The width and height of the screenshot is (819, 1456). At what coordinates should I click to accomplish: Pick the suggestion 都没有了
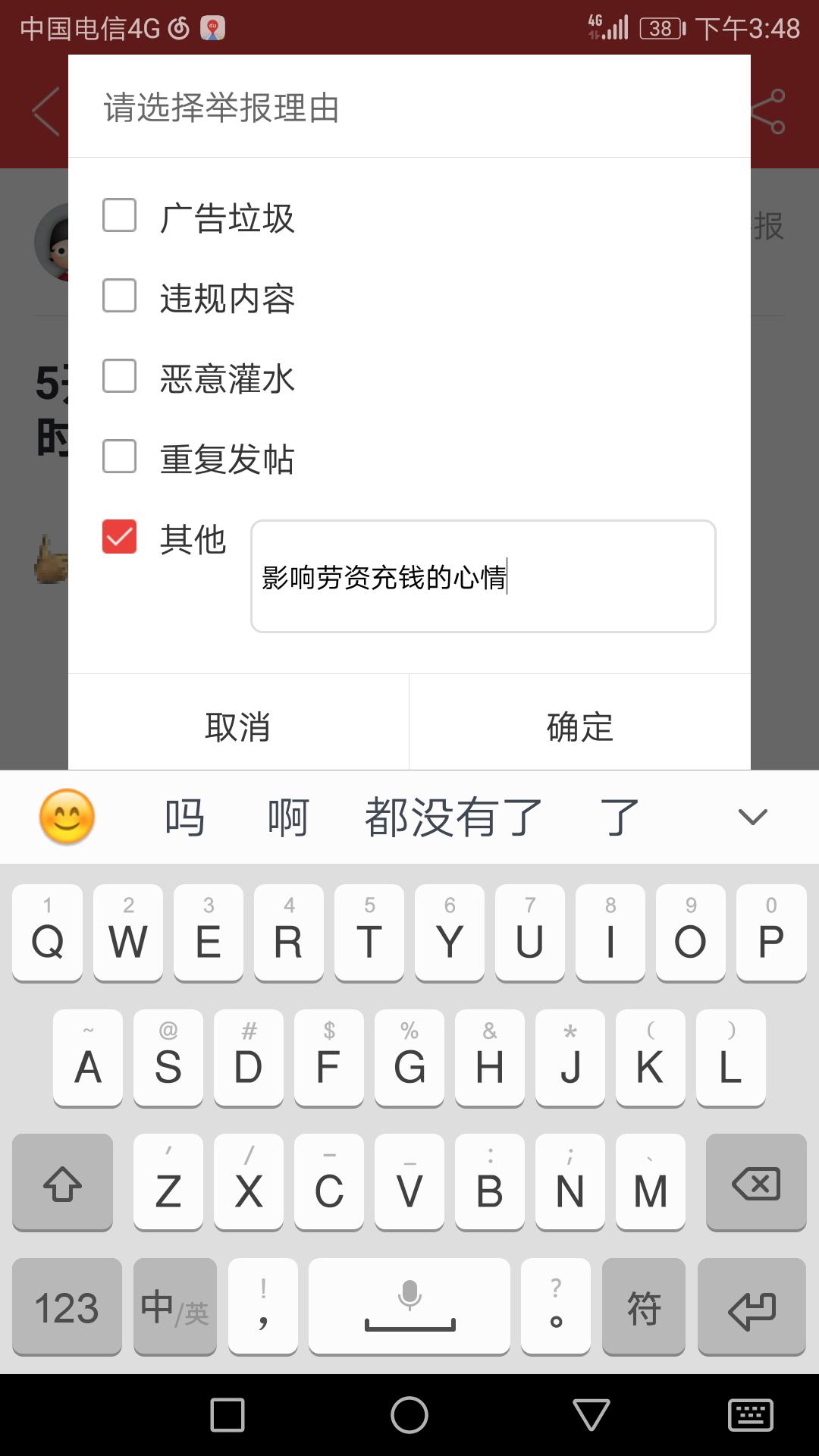(x=453, y=817)
